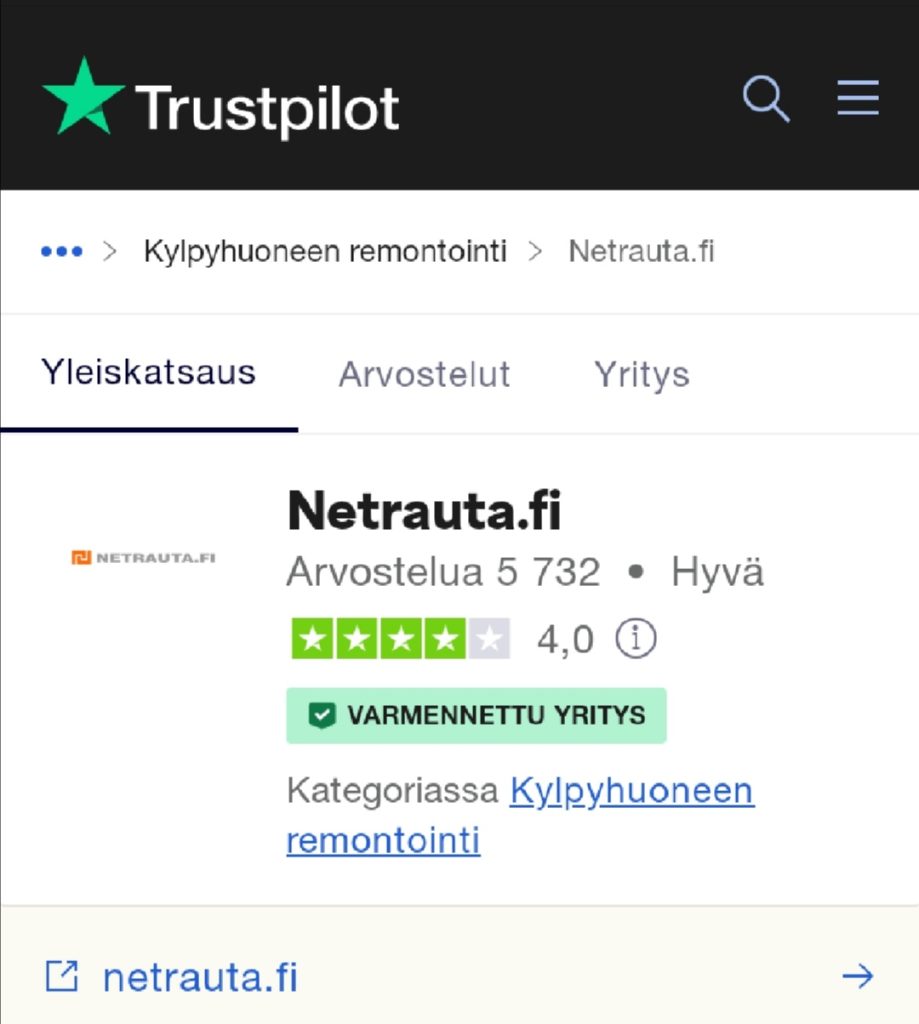Viewport: 919px width, 1024px height.
Task: Switch to the Arvostelut tab
Action: point(424,375)
